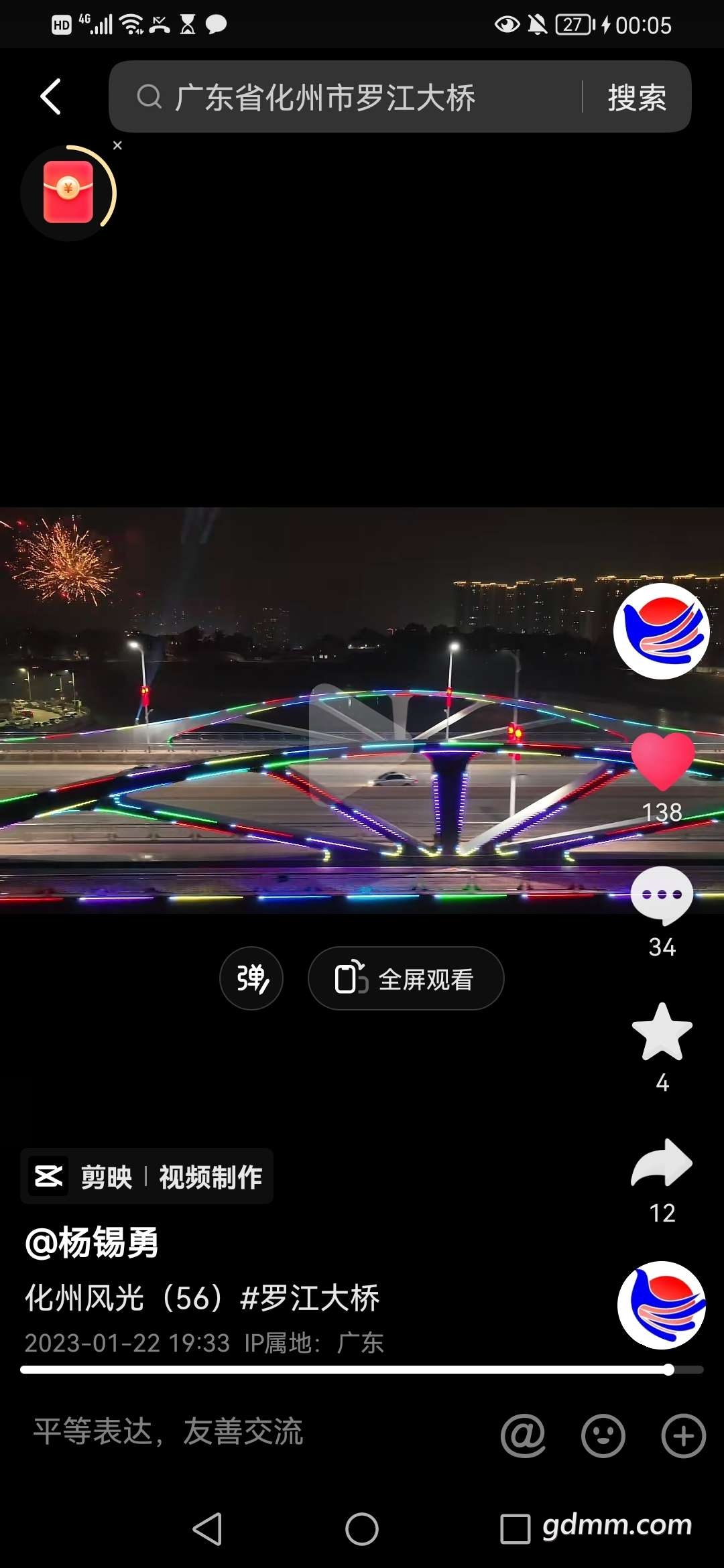The image size is (724, 1568).
Task: Go back using the top-left arrow
Action: click(51, 97)
